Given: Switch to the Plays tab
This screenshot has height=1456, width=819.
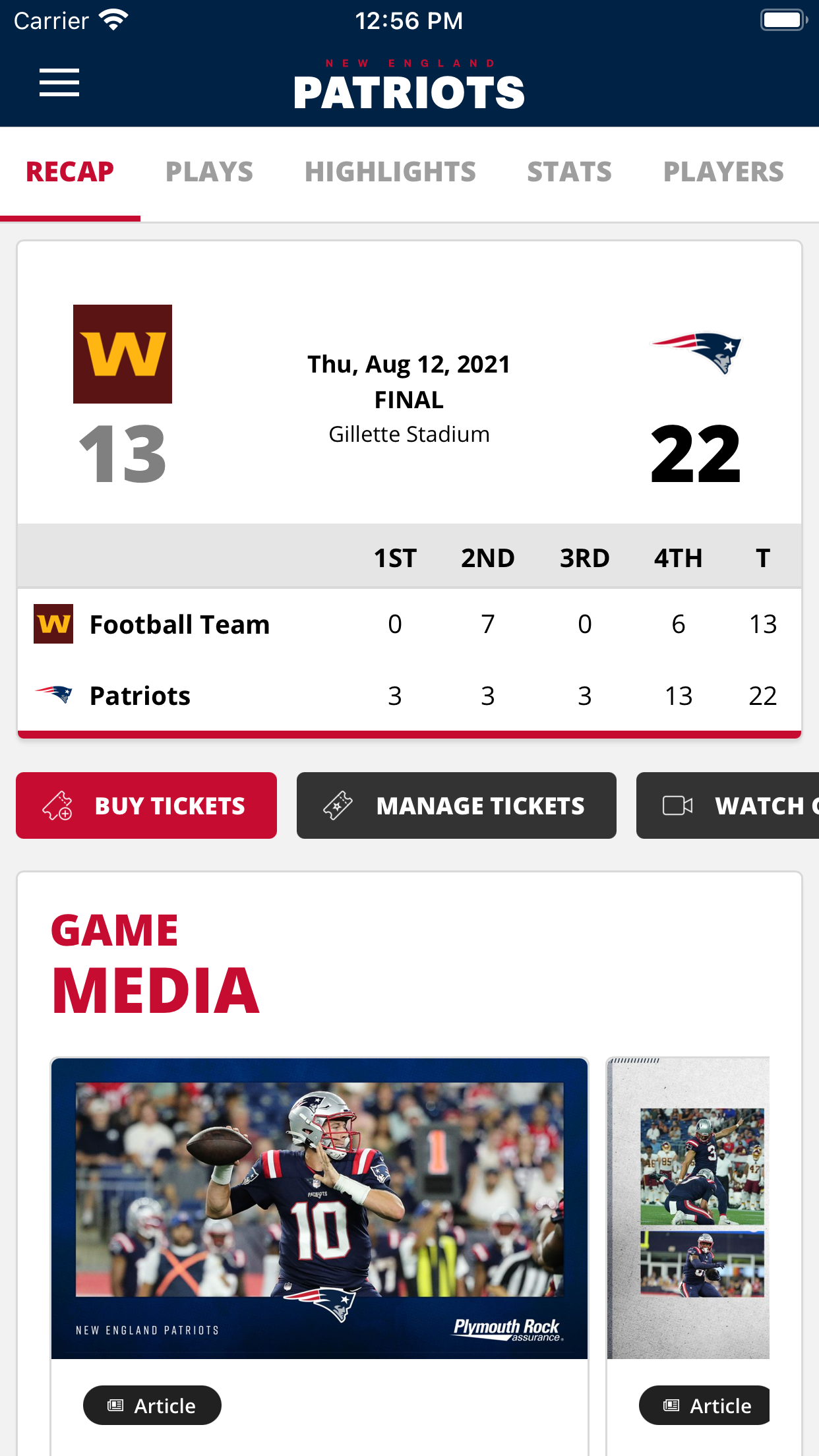Looking at the screenshot, I should (209, 172).
